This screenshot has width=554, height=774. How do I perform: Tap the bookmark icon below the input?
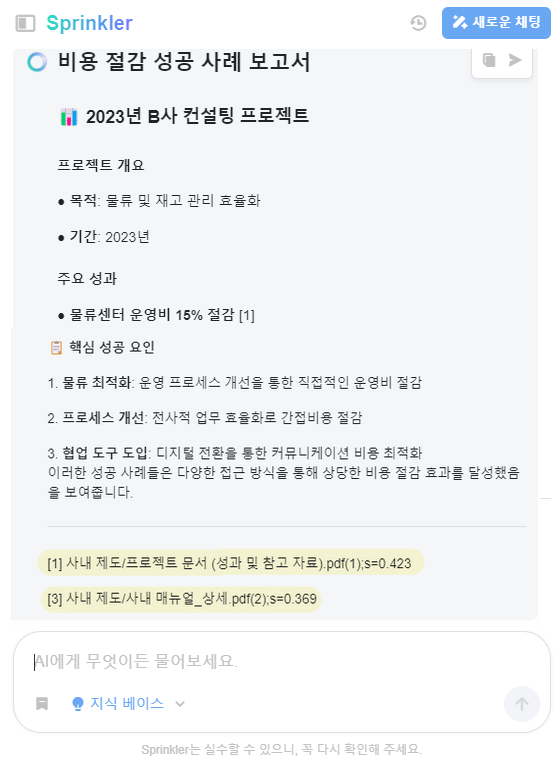(x=42, y=703)
